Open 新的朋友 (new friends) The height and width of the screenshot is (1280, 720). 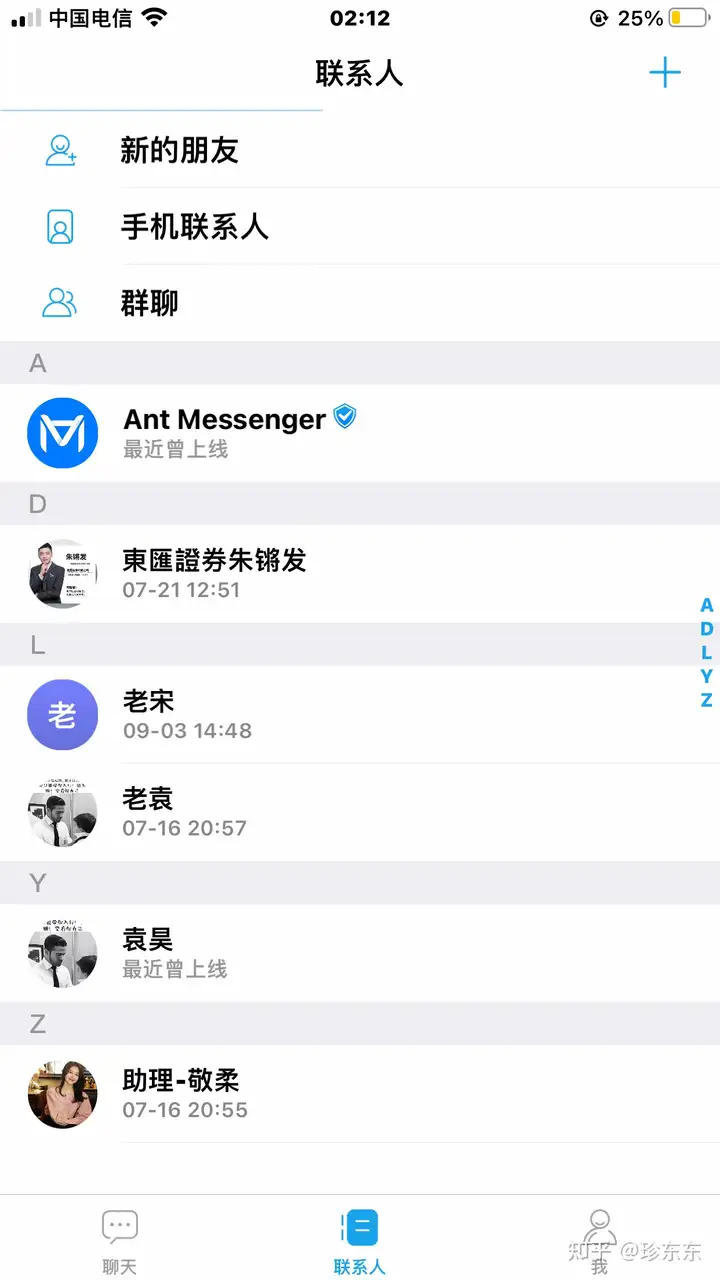pyautogui.click(x=180, y=151)
